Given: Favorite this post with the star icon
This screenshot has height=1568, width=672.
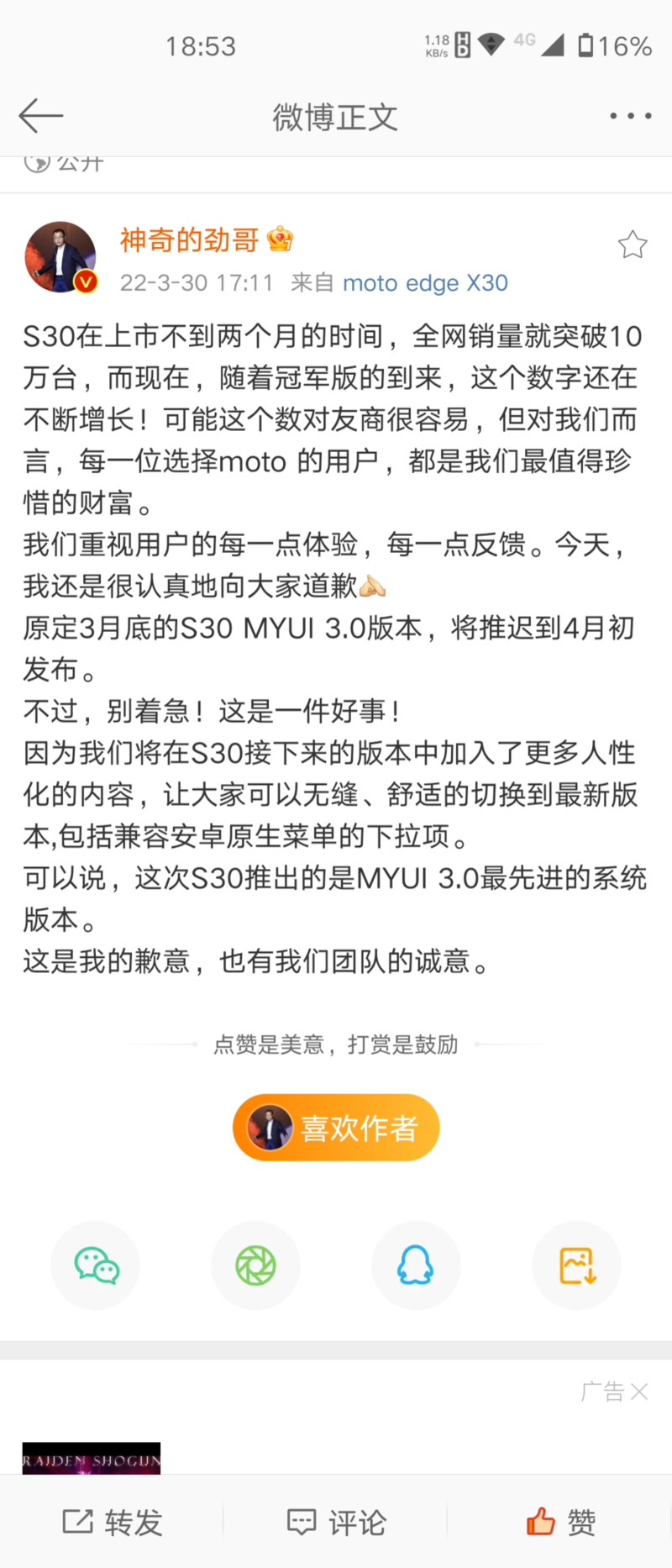Looking at the screenshot, I should (632, 245).
